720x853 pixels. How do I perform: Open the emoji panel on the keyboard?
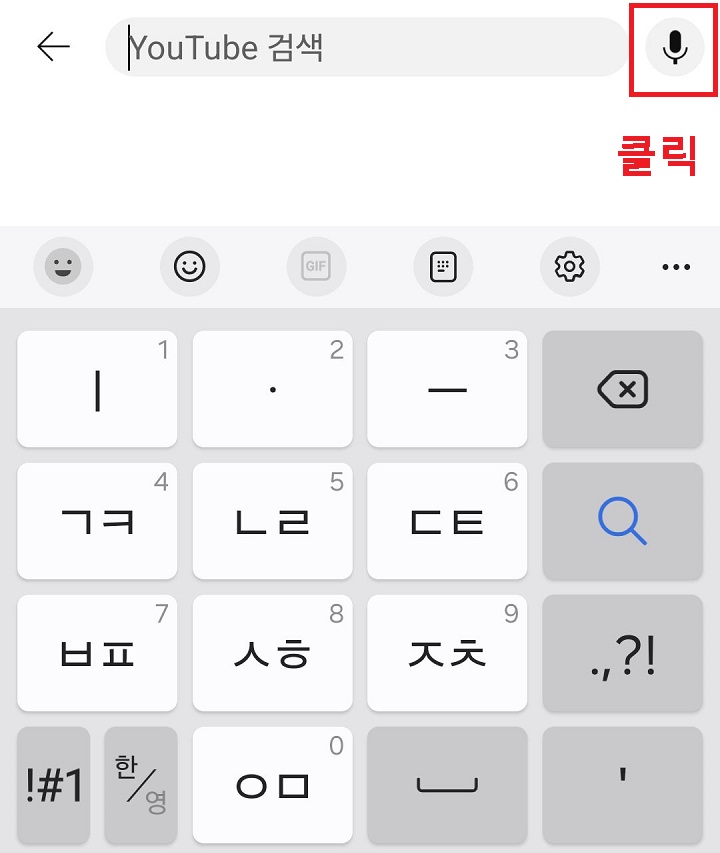pos(63,266)
